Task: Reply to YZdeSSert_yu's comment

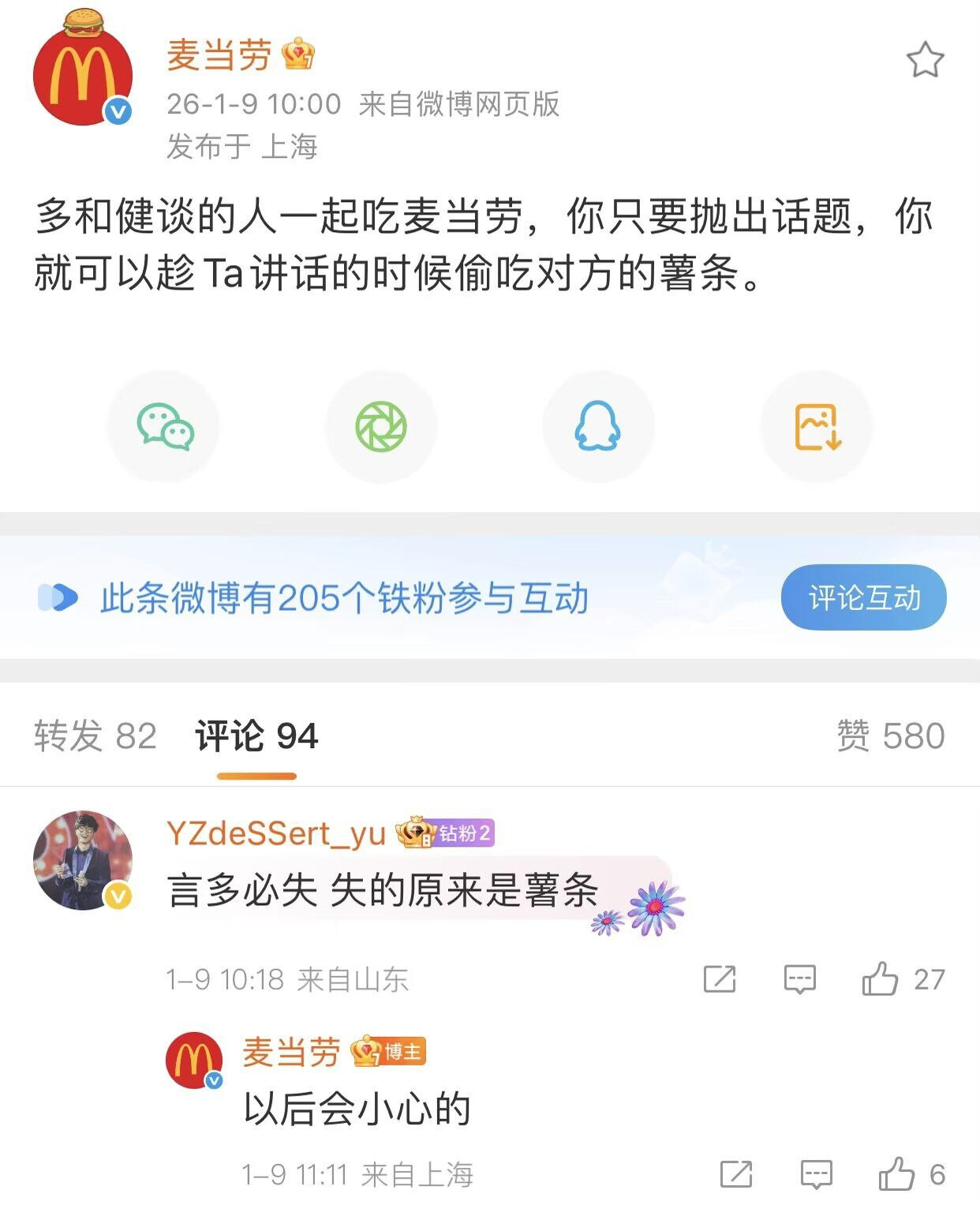Action: click(799, 979)
